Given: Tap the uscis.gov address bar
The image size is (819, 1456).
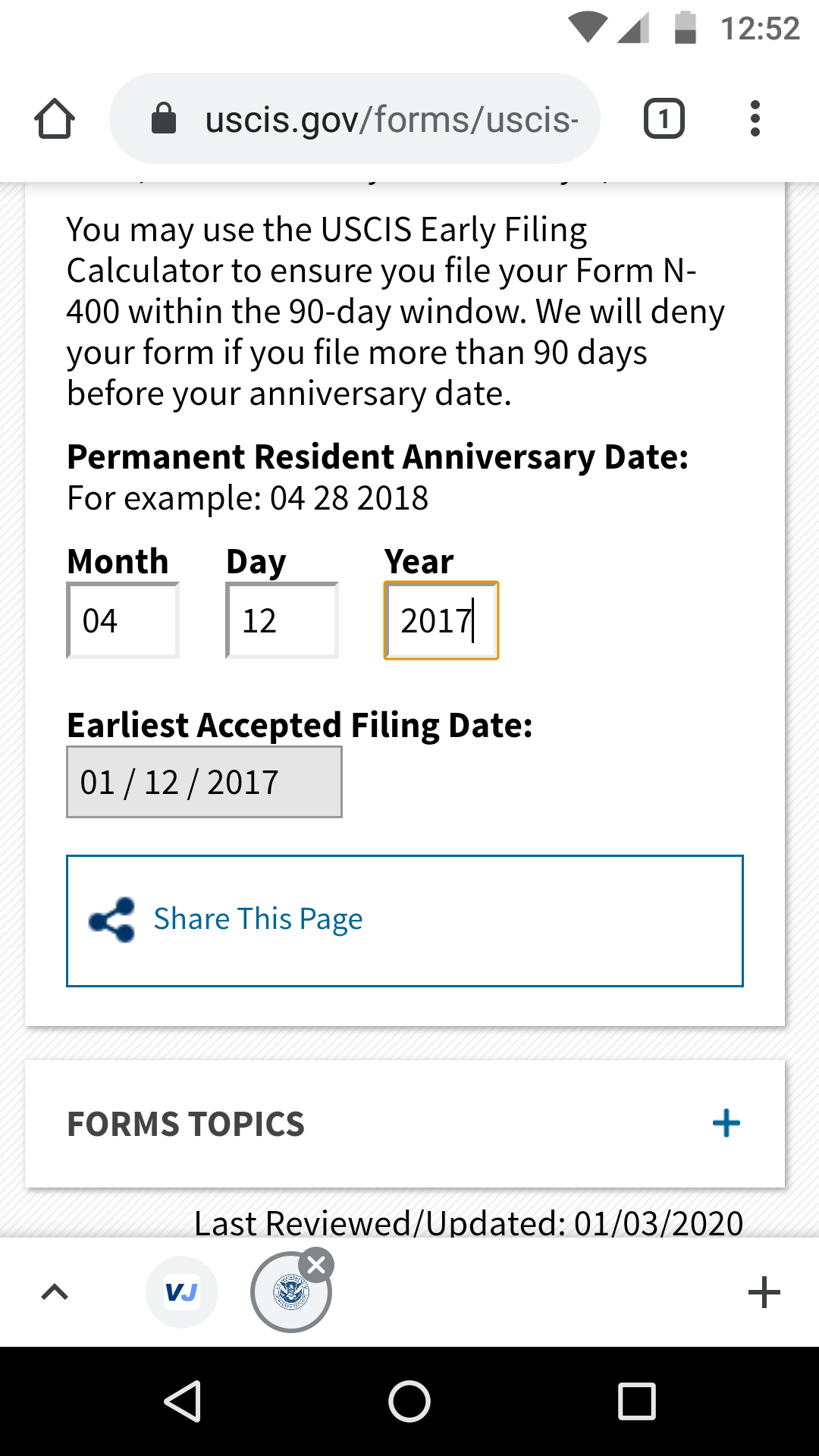Looking at the screenshot, I should (x=355, y=119).
